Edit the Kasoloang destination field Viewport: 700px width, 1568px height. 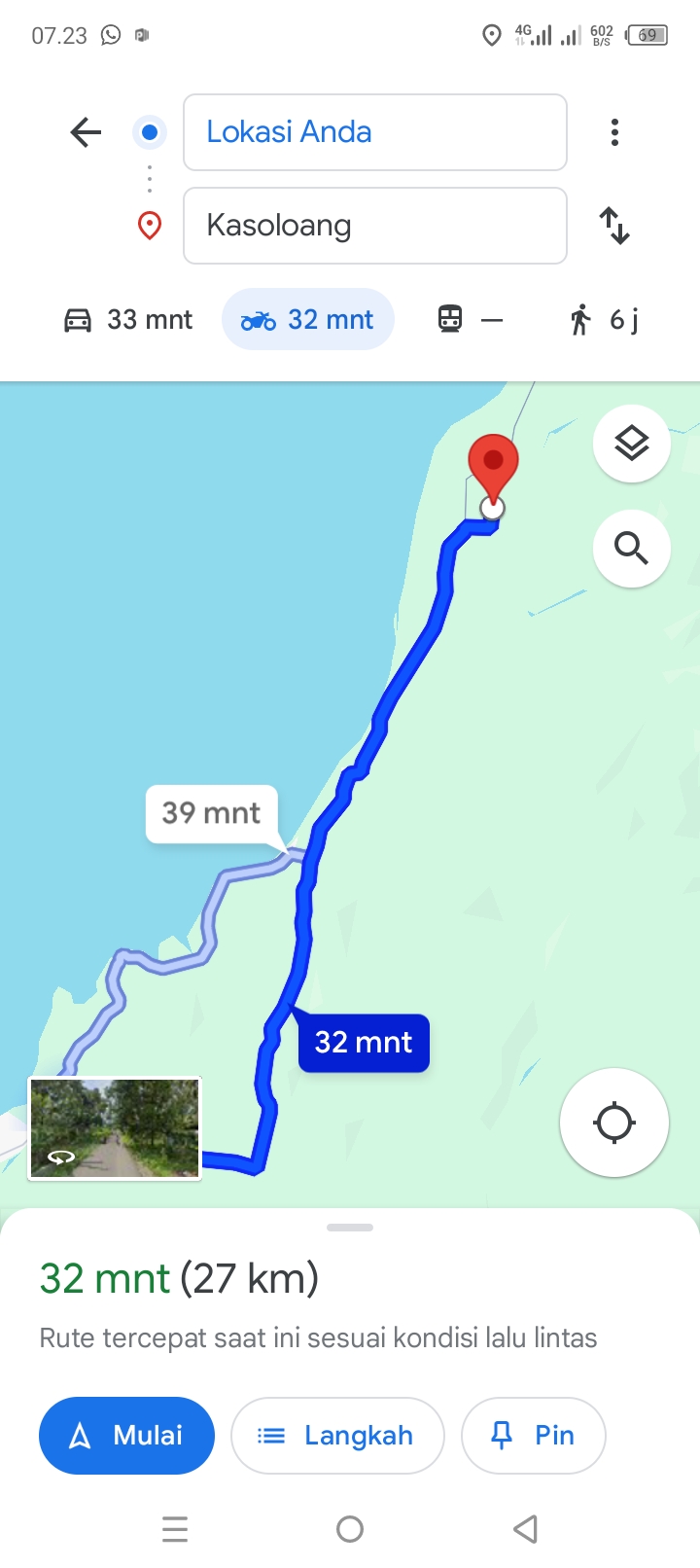[375, 226]
